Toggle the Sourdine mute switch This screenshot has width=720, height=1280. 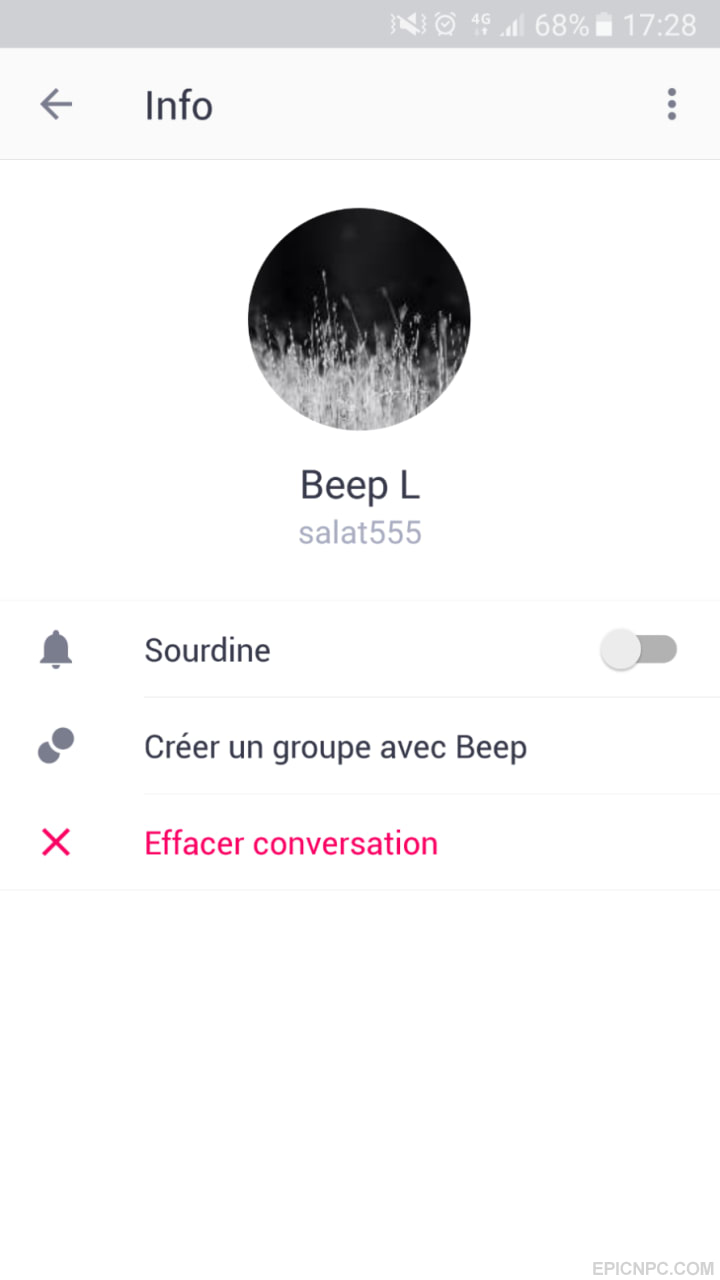click(639, 650)
